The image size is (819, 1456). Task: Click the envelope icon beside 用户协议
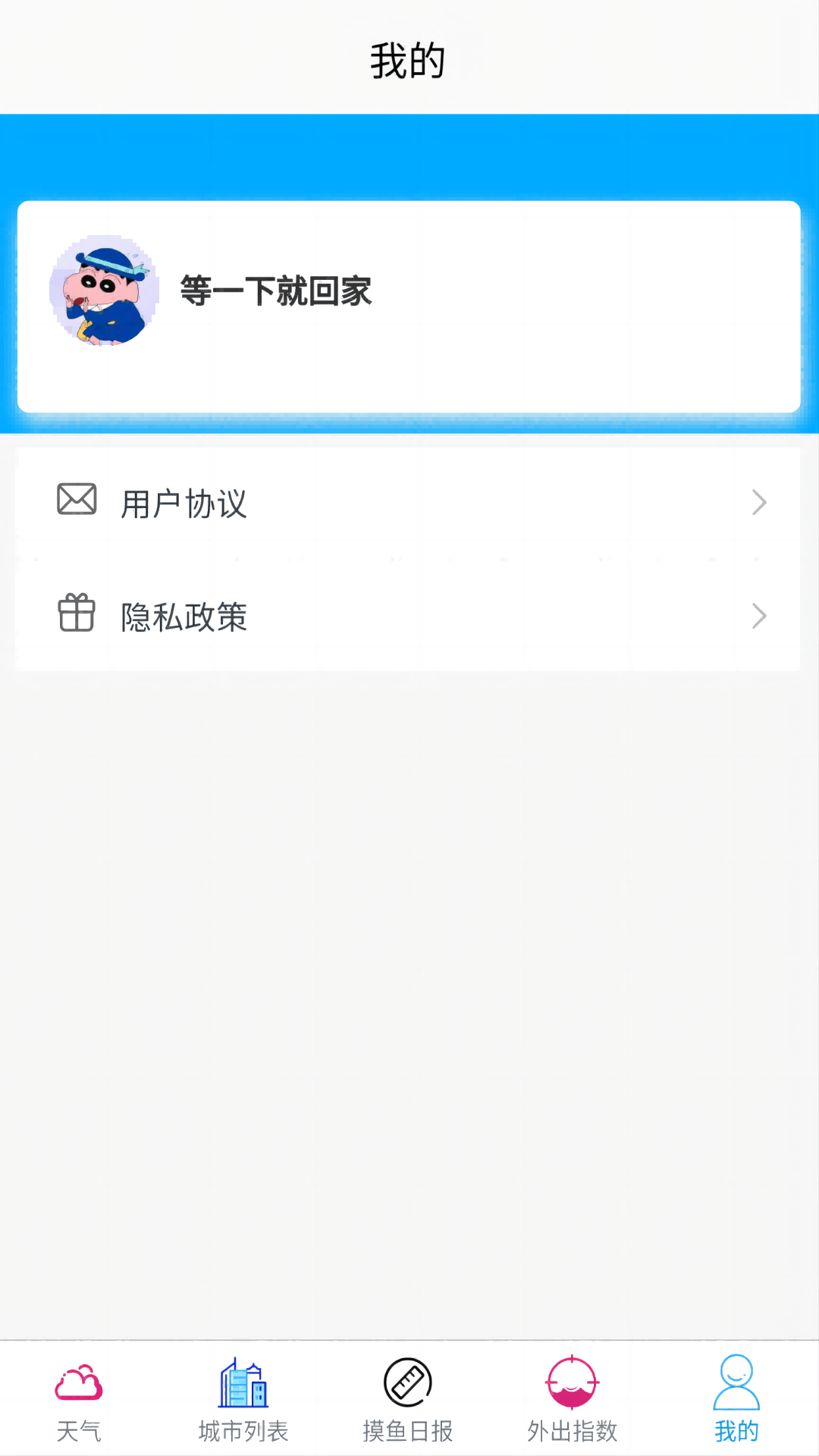click(x=74, y=499)
